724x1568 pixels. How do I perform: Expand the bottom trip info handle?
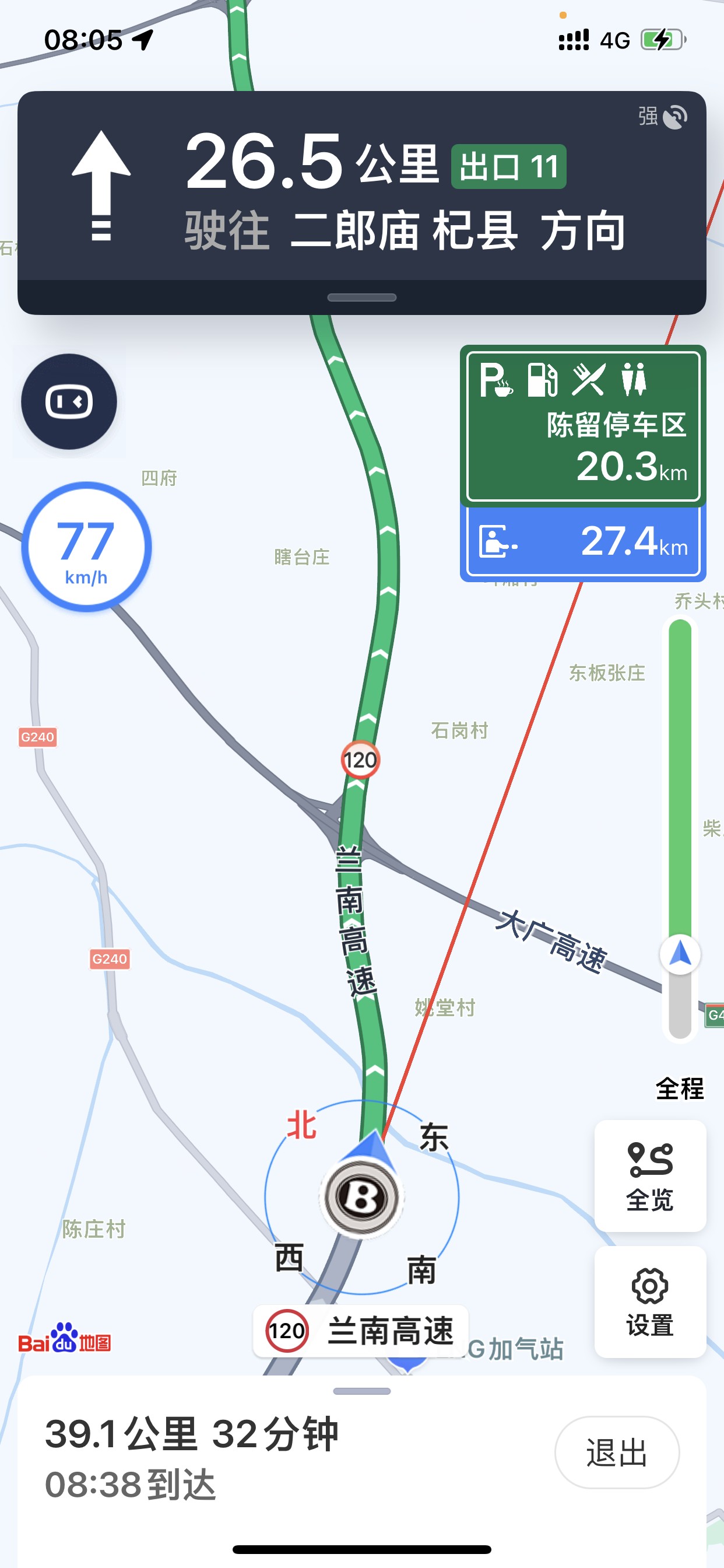[361, 1391]
